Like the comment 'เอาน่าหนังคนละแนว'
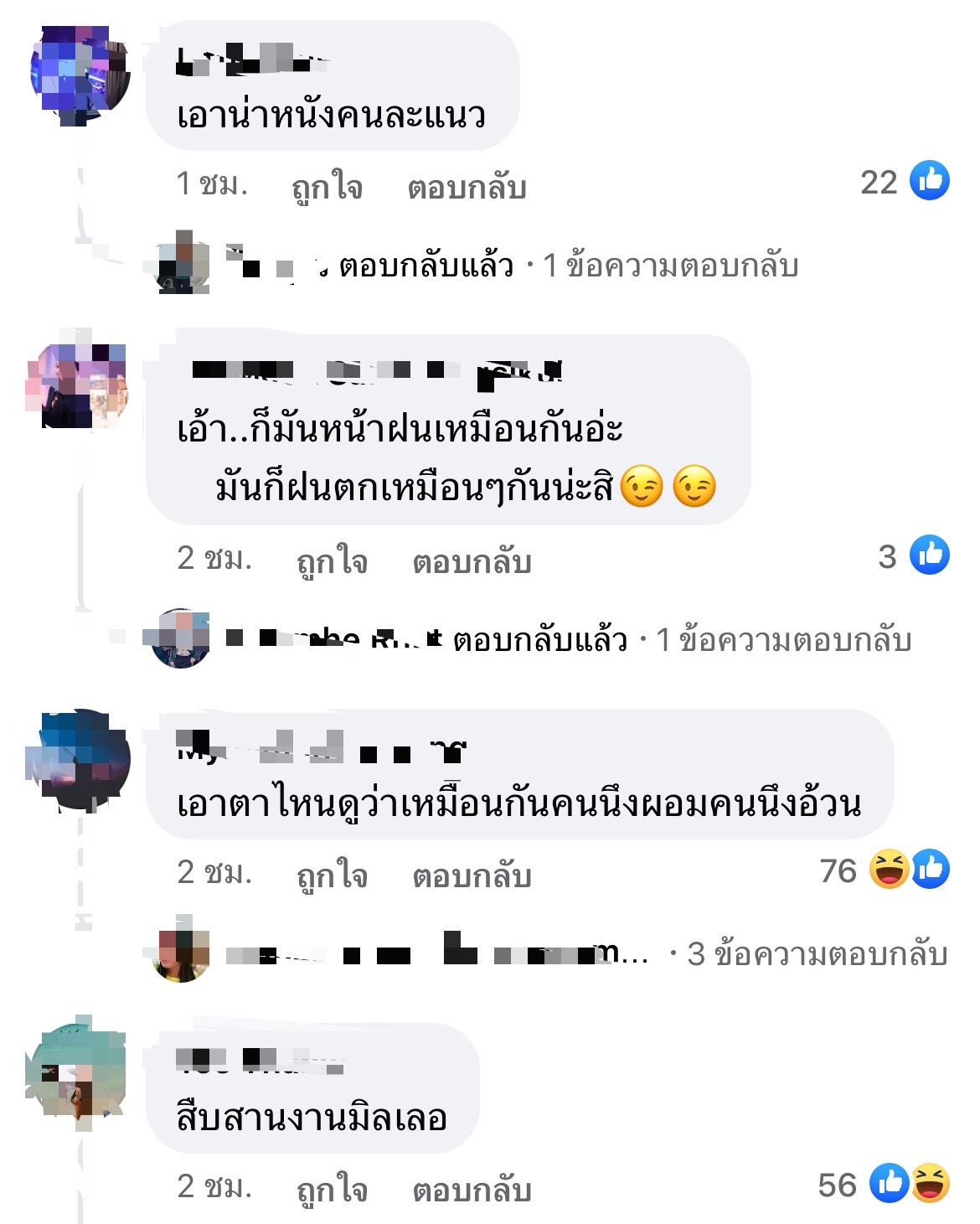Image resolution: width=980 pixels, height=1224 pixels. click(327, 186)
